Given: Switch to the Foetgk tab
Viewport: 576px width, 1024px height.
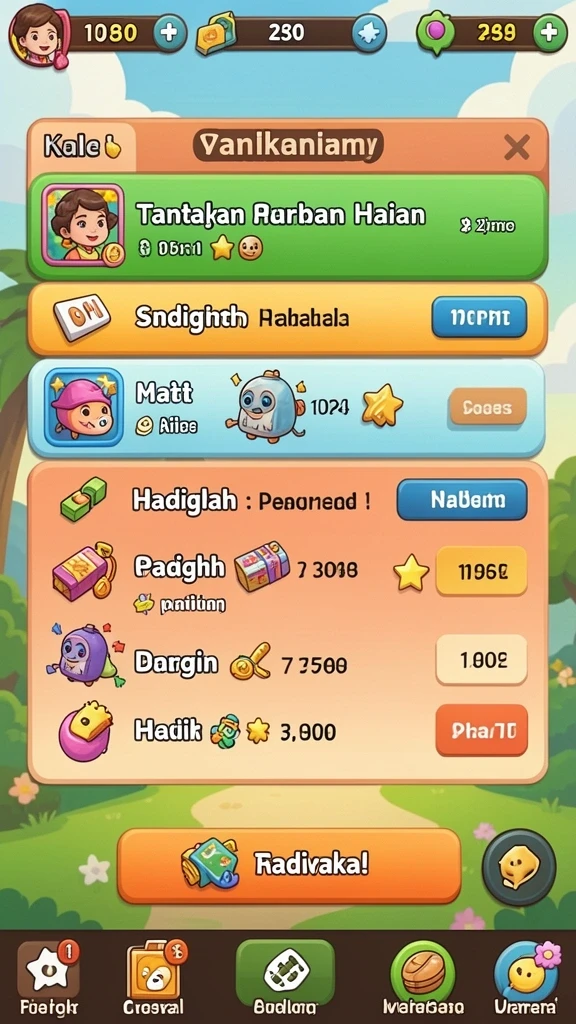Looking at the screenshot, I should point(49,977).
